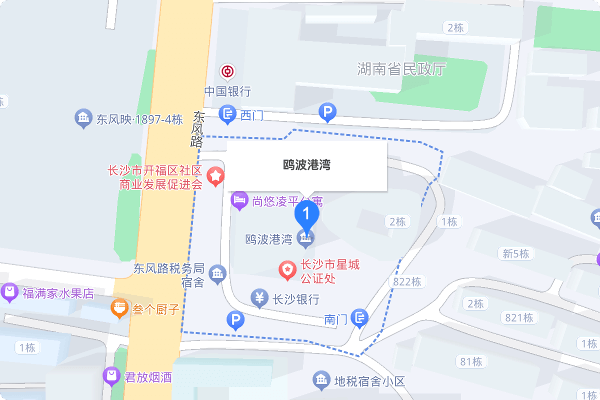Select the 东风映·1897-4栋 point
Screen dimensions: 600x400
84,119
